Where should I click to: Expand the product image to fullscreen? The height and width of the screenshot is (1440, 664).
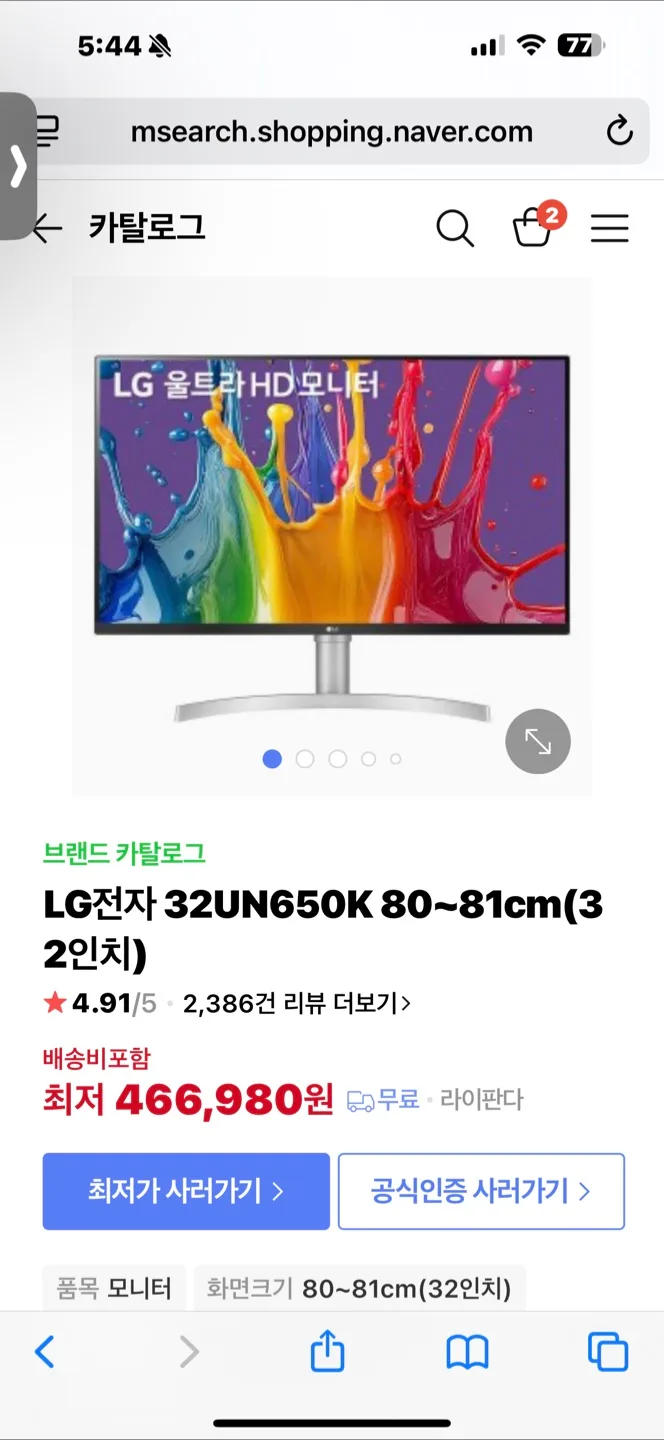click(538, 741)
